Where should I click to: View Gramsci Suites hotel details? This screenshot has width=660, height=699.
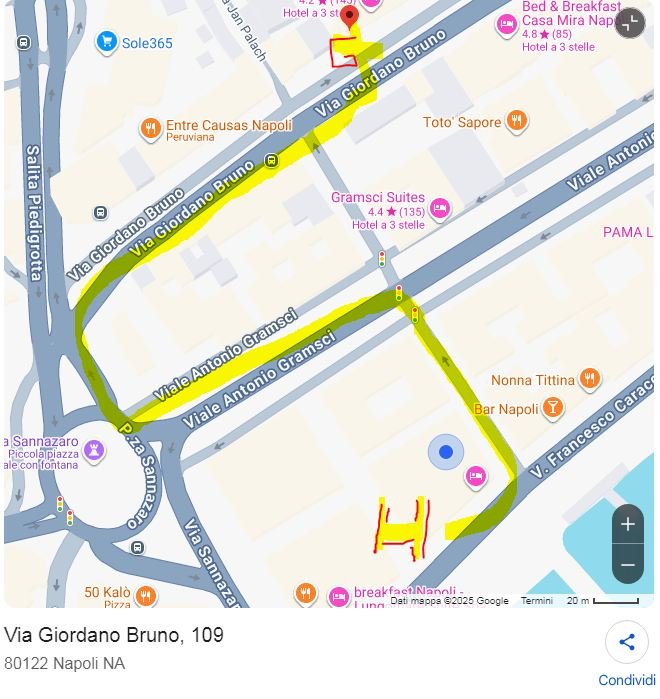pos(439,209)
